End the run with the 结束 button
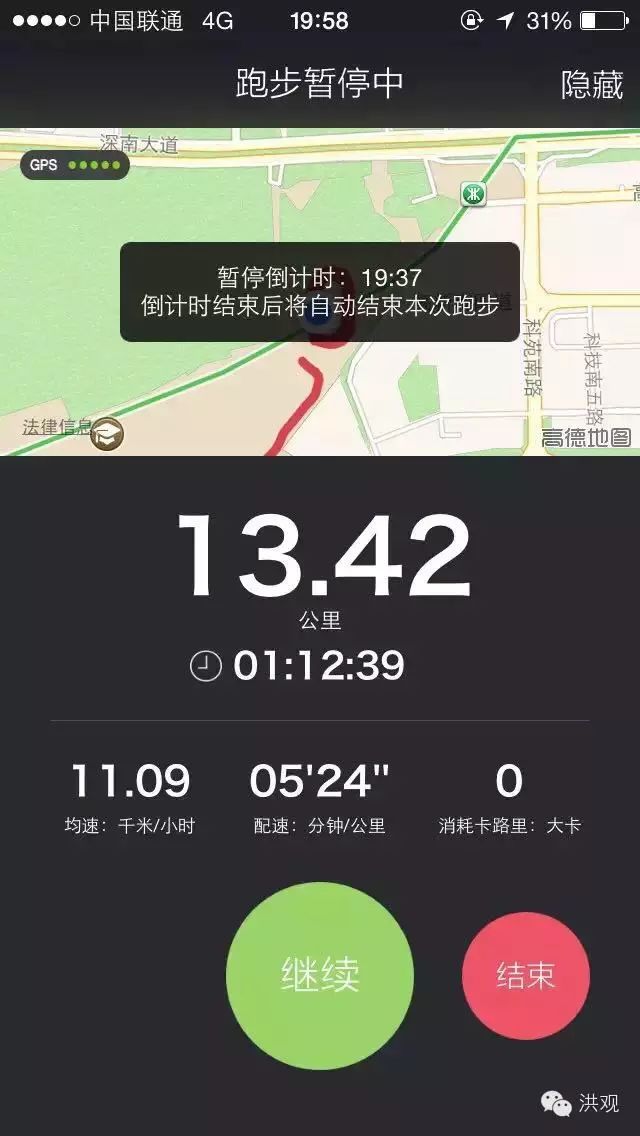 click(526, 975)
